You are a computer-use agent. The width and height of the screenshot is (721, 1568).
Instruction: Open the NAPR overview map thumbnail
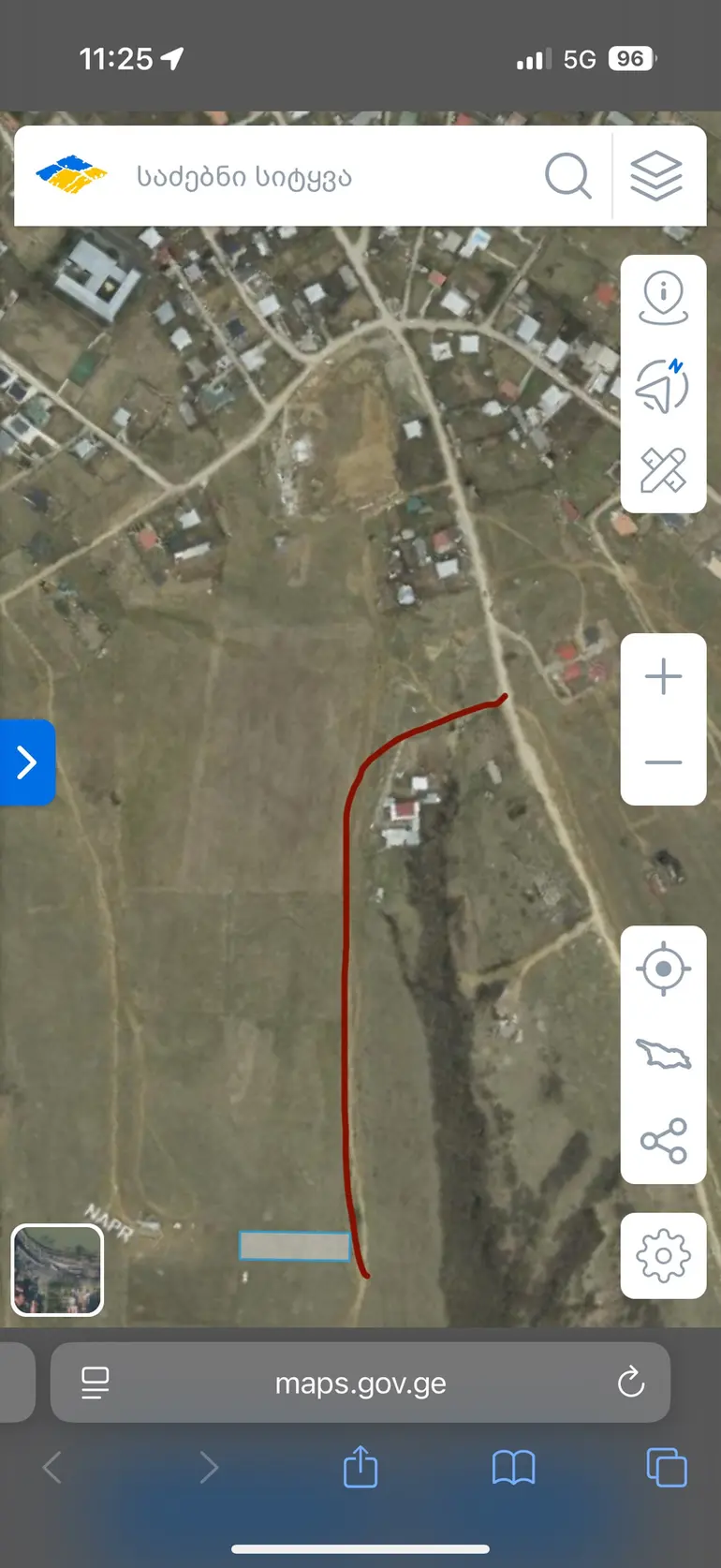tap(56, 1269)
